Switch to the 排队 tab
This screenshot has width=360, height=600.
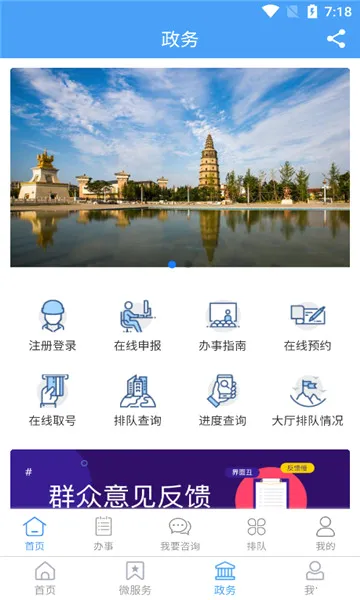pos(256,533)
